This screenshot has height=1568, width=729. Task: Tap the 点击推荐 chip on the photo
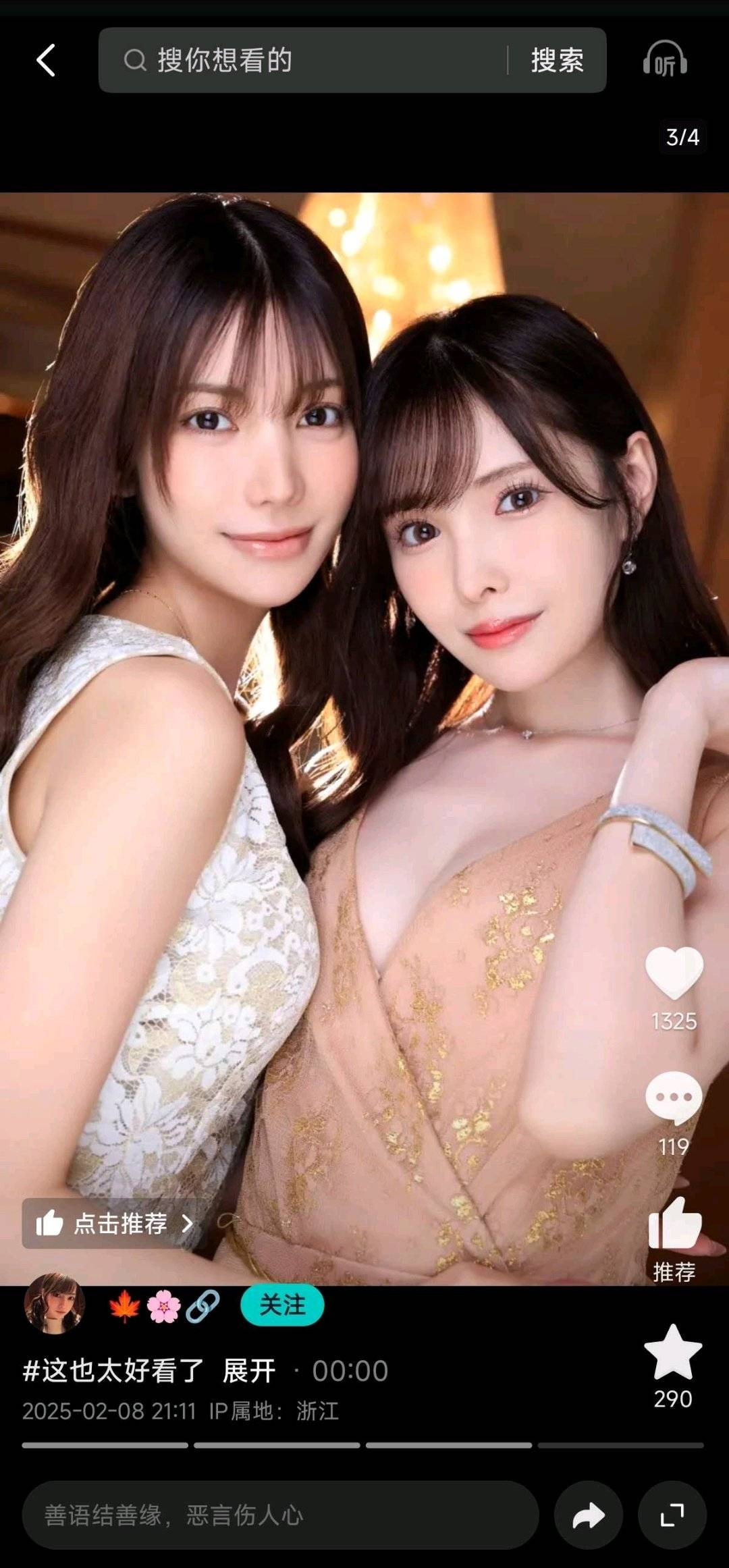coord(115,1223)
